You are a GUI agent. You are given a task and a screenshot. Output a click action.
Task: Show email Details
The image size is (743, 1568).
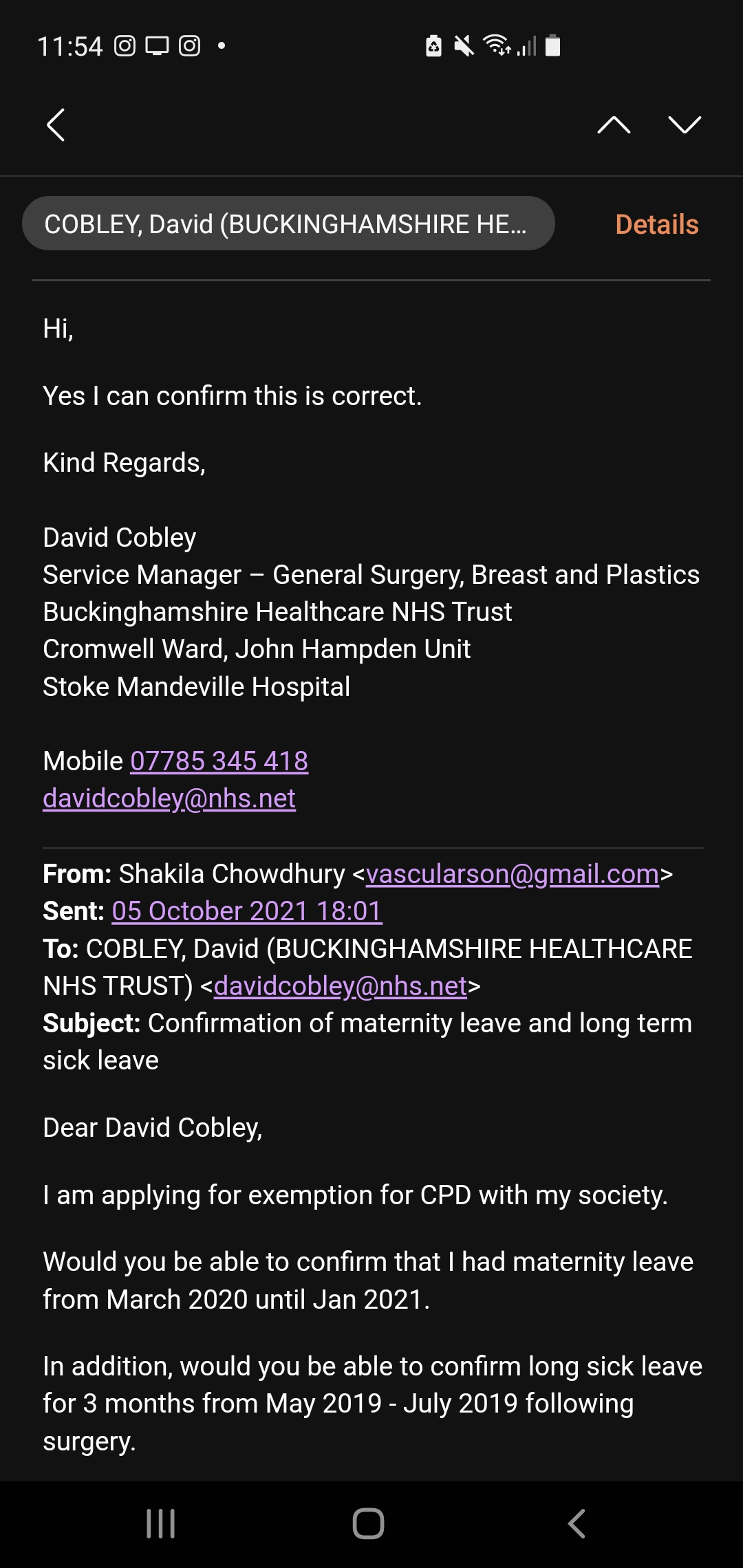click(656, 224)
